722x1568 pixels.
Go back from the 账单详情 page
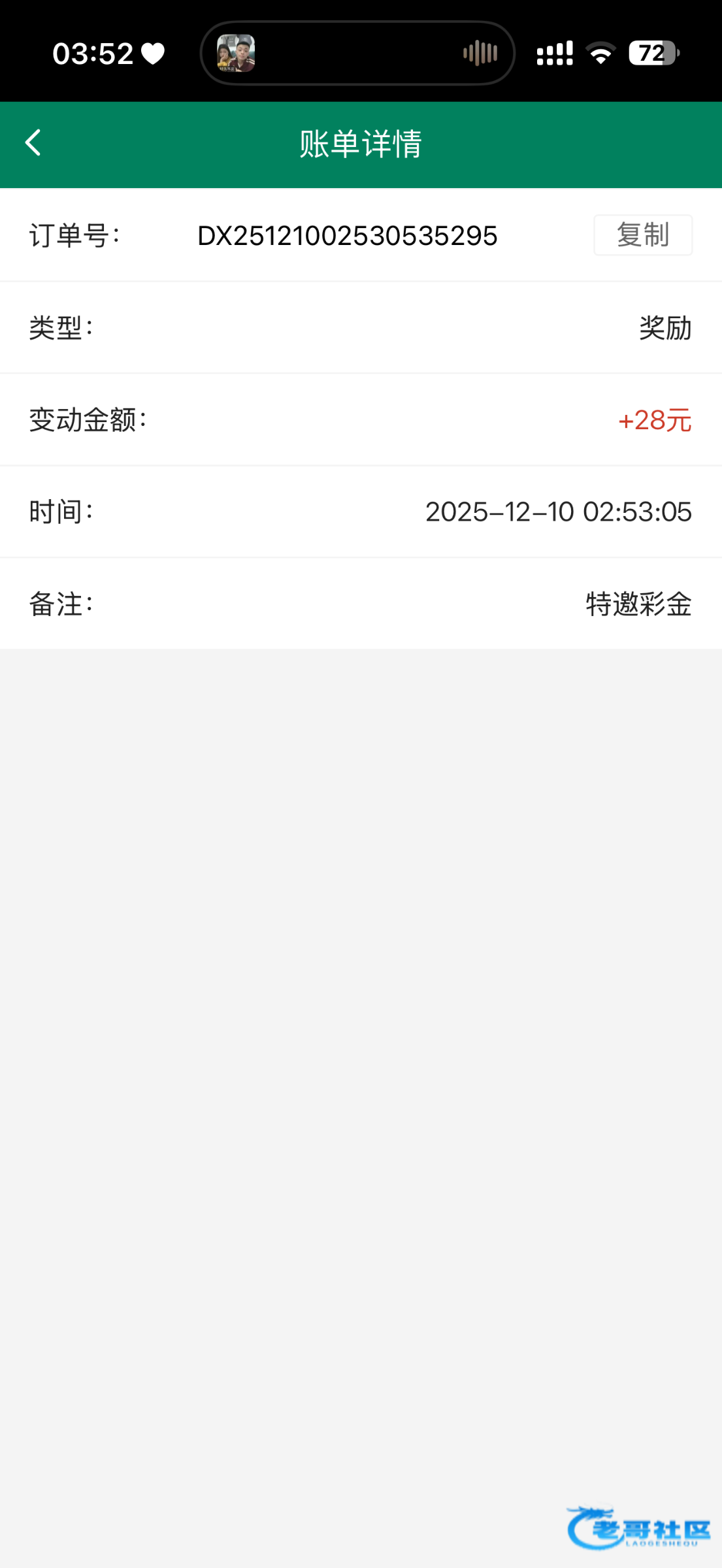(x=33, y=142)
